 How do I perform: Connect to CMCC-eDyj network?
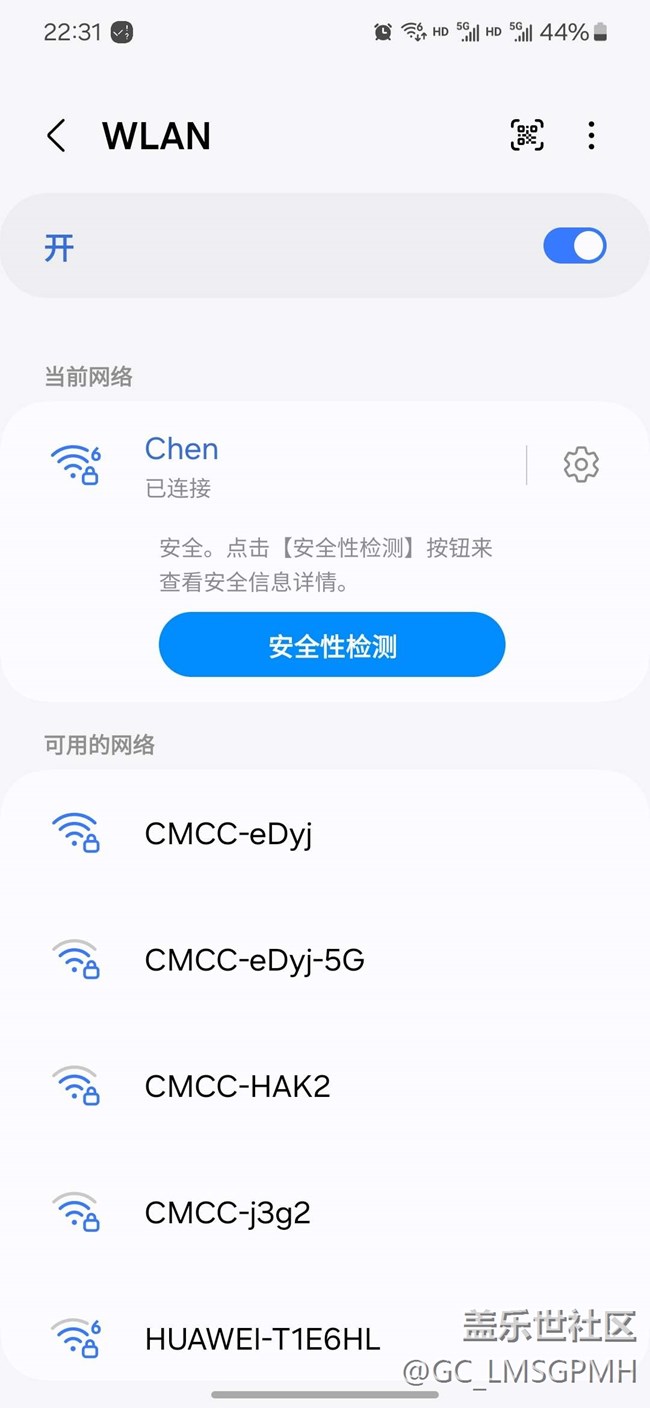[325, 834]
